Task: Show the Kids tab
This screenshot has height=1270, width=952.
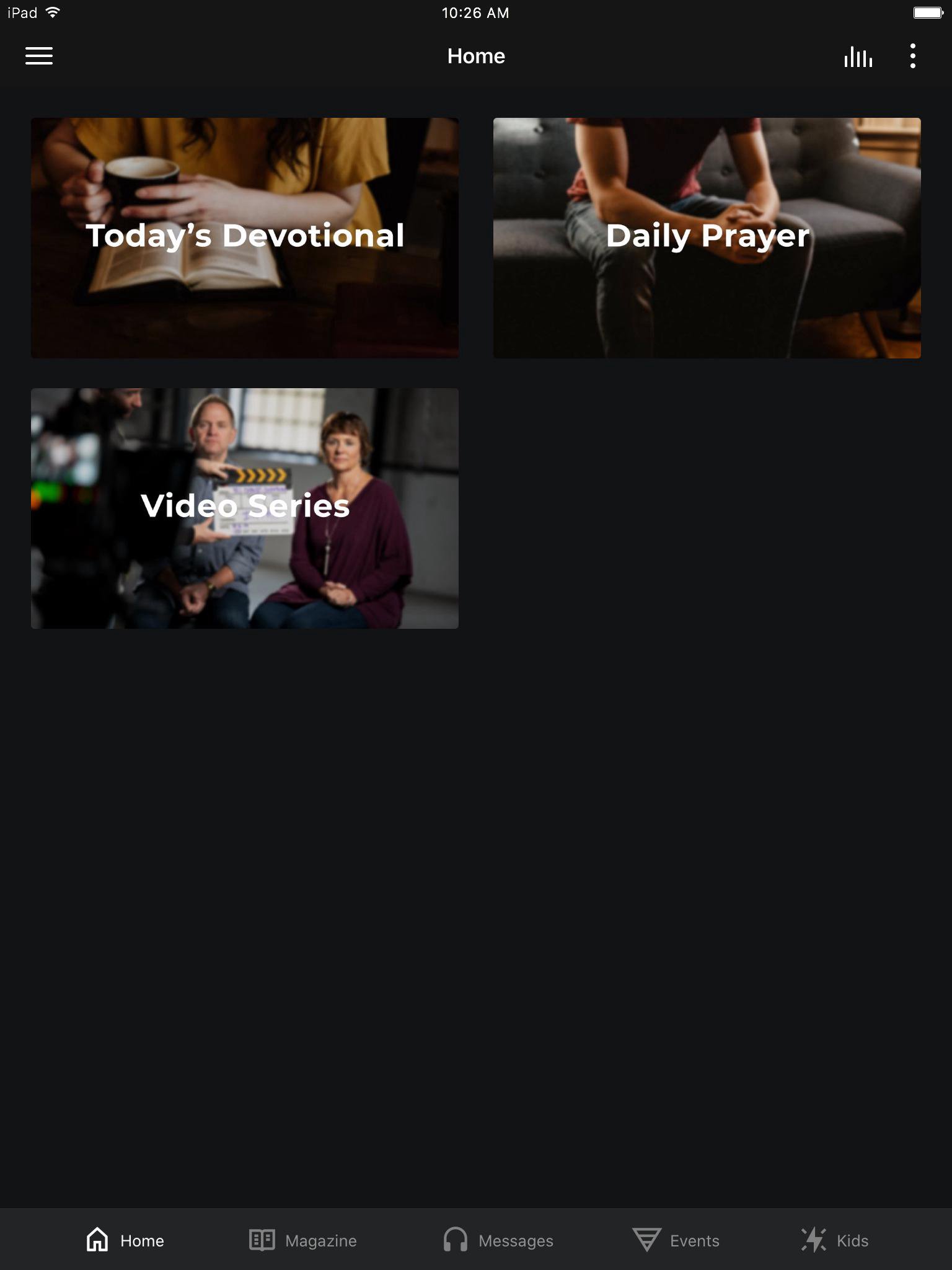Action: tap(835, 1240)
